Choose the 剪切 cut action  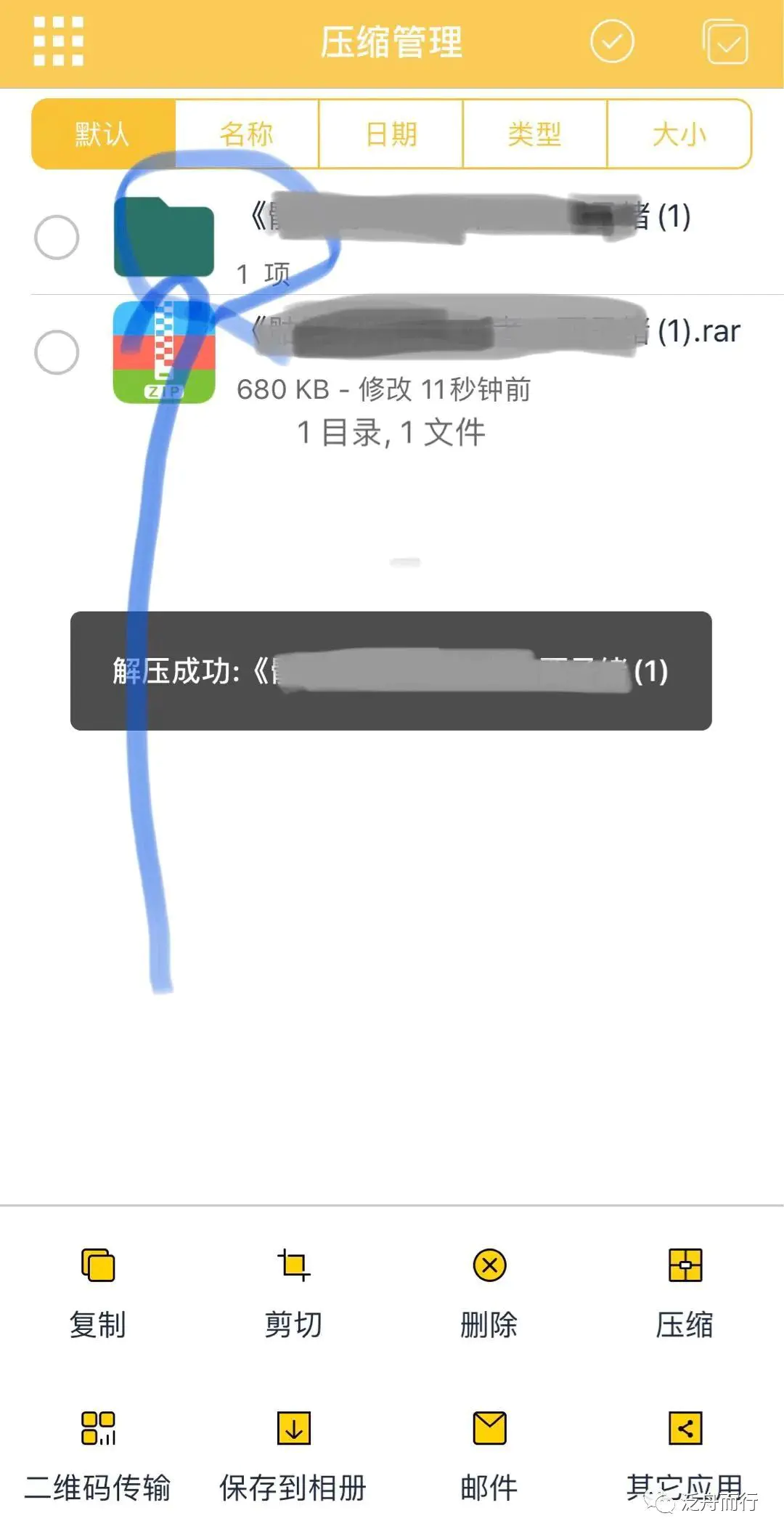coord(293,1293)
